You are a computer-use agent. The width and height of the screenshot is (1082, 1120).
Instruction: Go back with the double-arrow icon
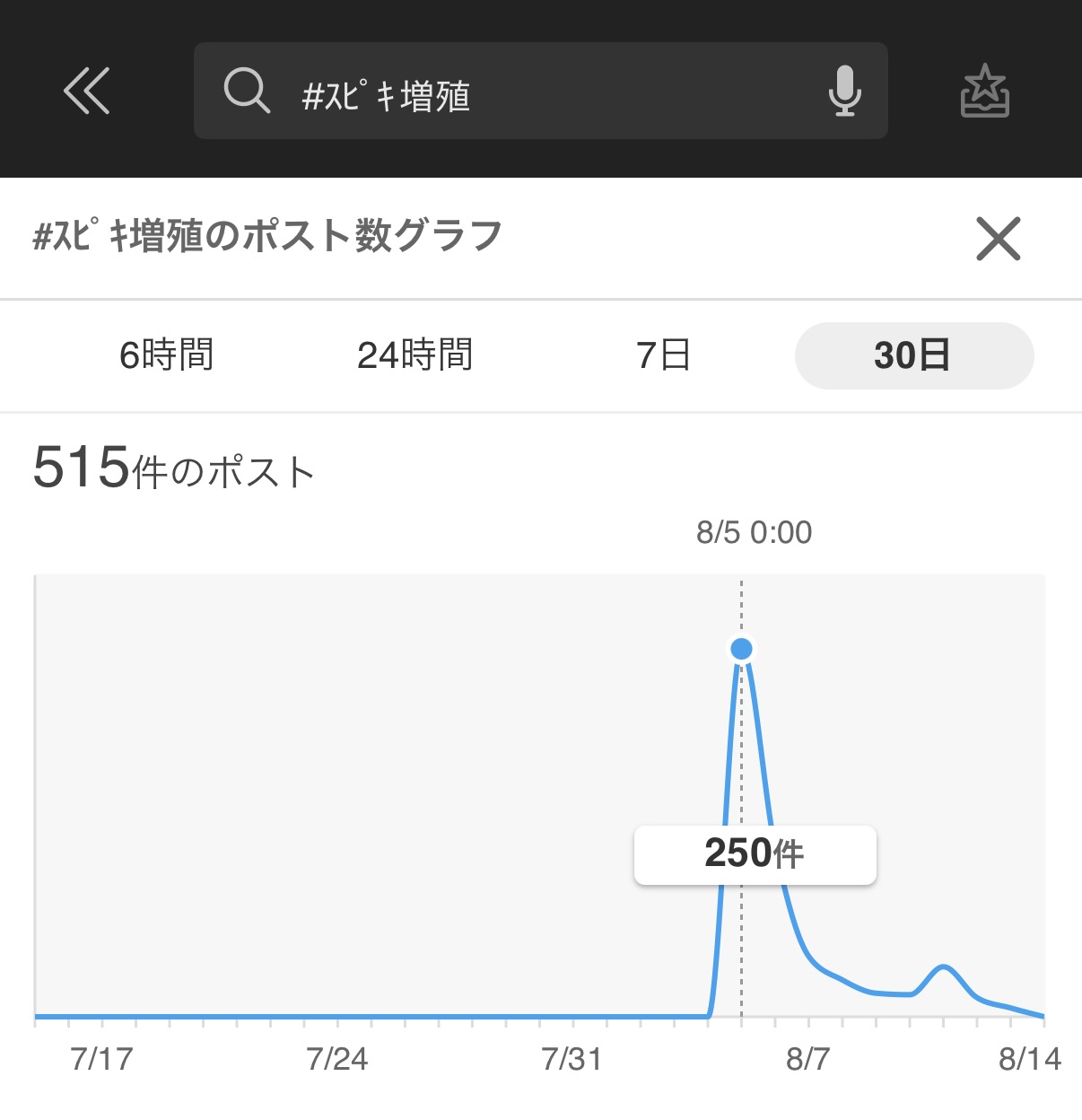87,91
